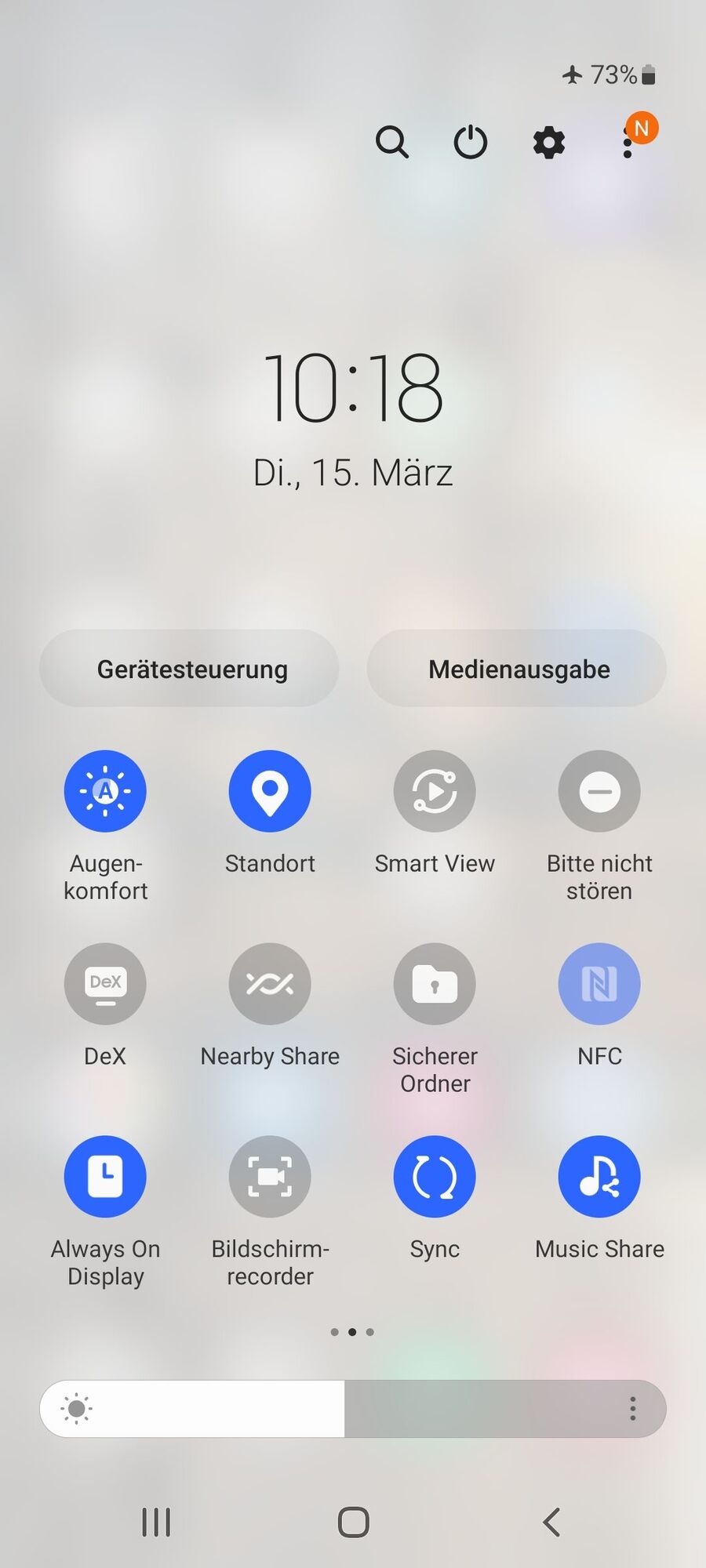Start Smart View
This screenshot has height=1568, width=706.
tap(435, 791)
